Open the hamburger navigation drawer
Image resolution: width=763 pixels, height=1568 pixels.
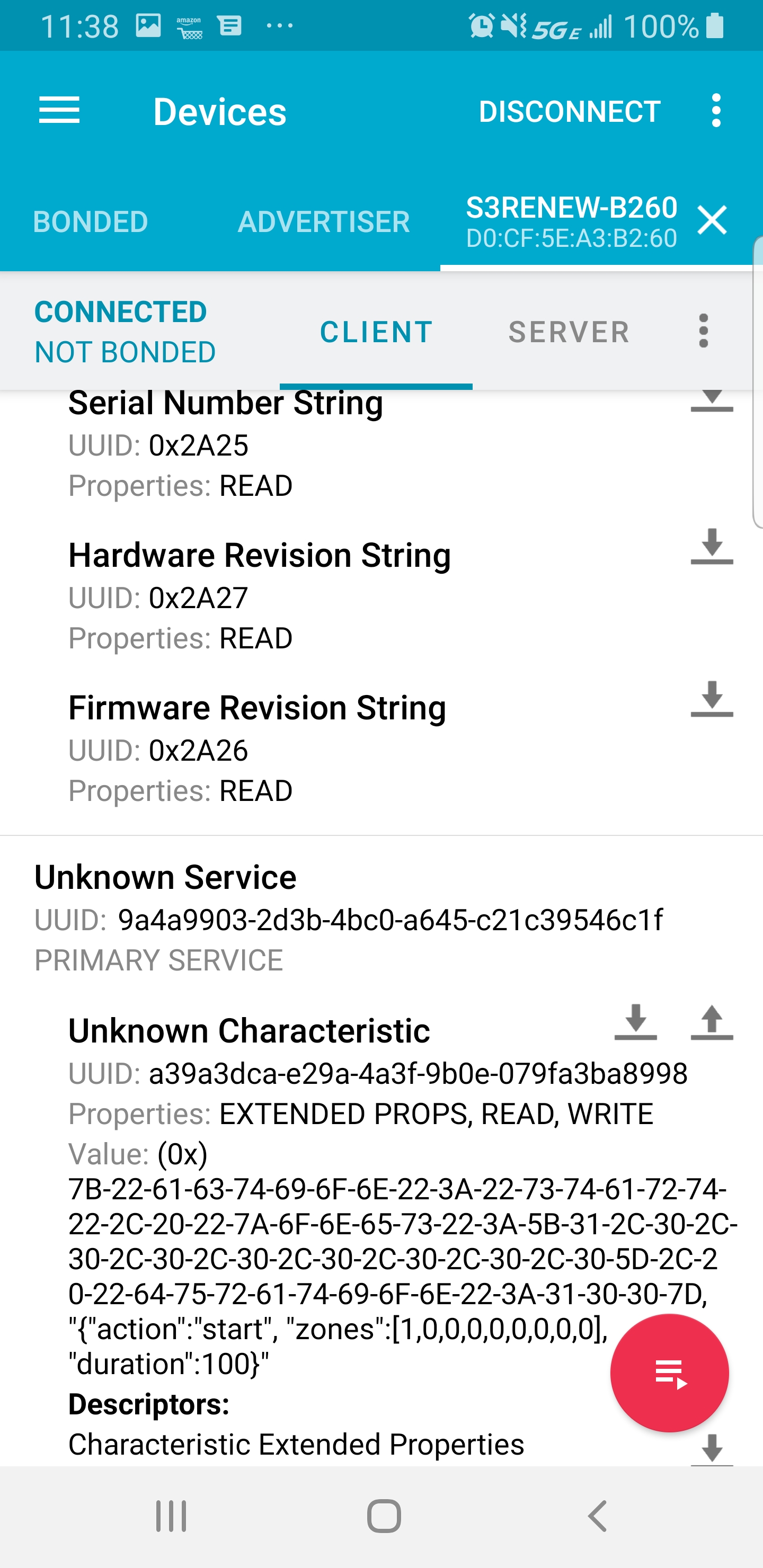tap(59, 111)
